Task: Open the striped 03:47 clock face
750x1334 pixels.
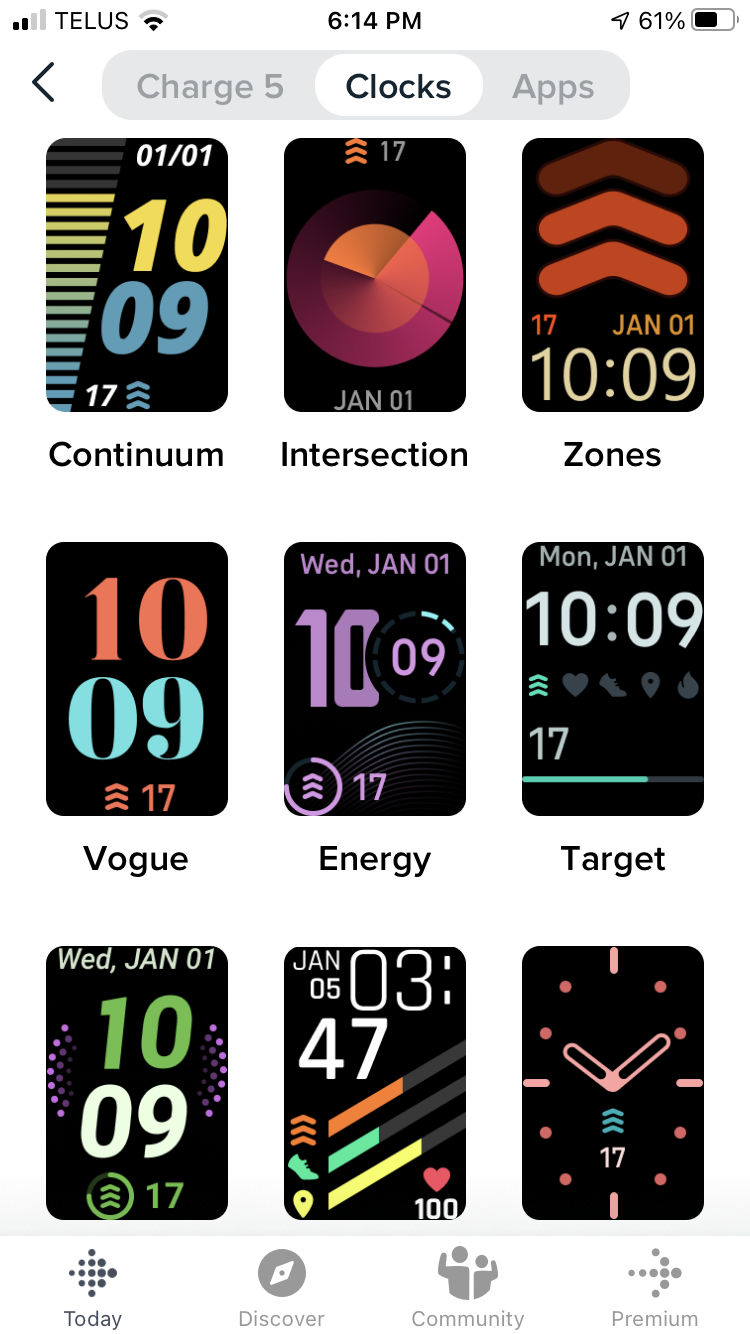Action: click(x=375, y=1082)
